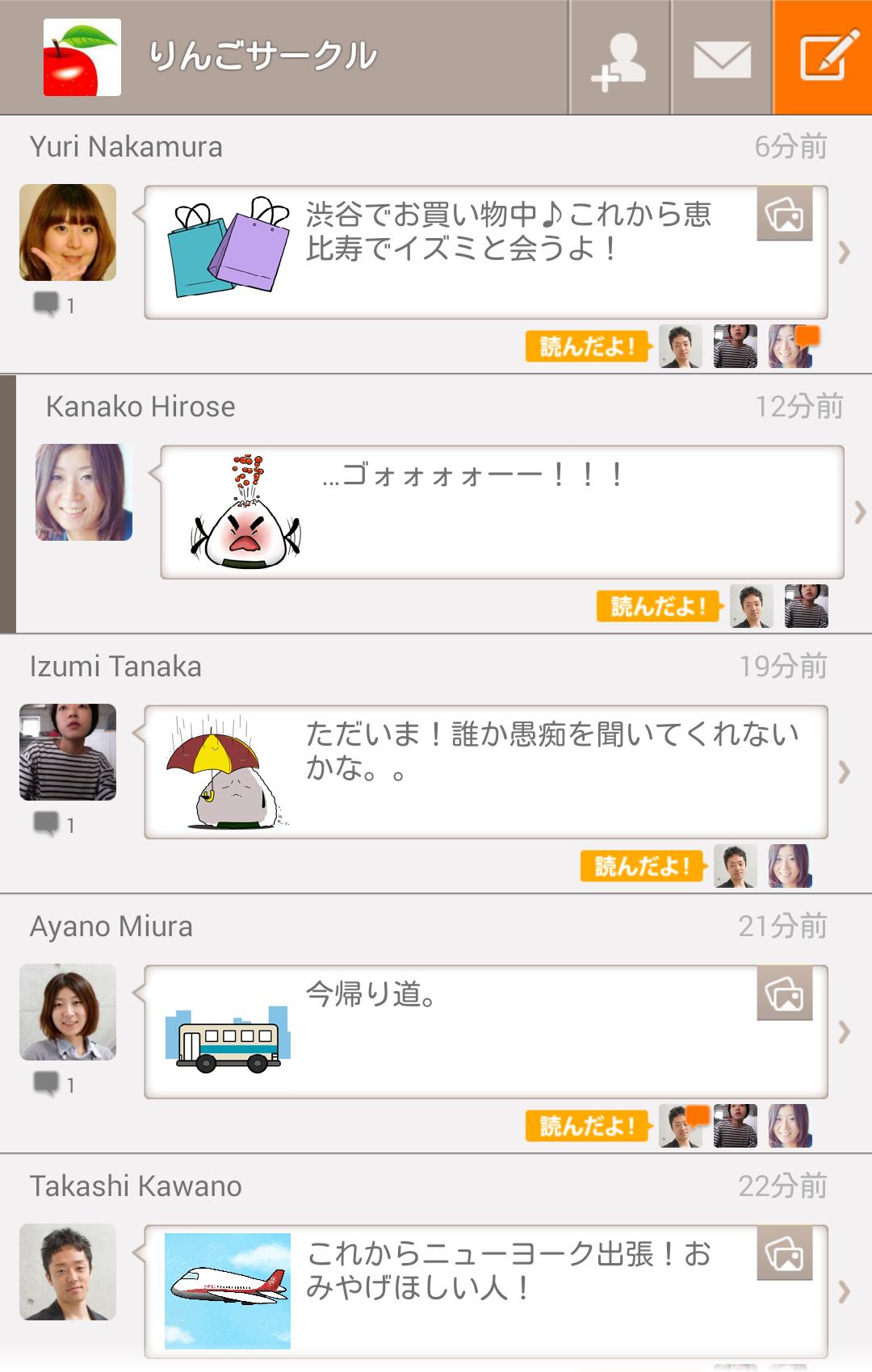Open the add member icon
The image size is (872, 1372).
click(x=619, y=58)
